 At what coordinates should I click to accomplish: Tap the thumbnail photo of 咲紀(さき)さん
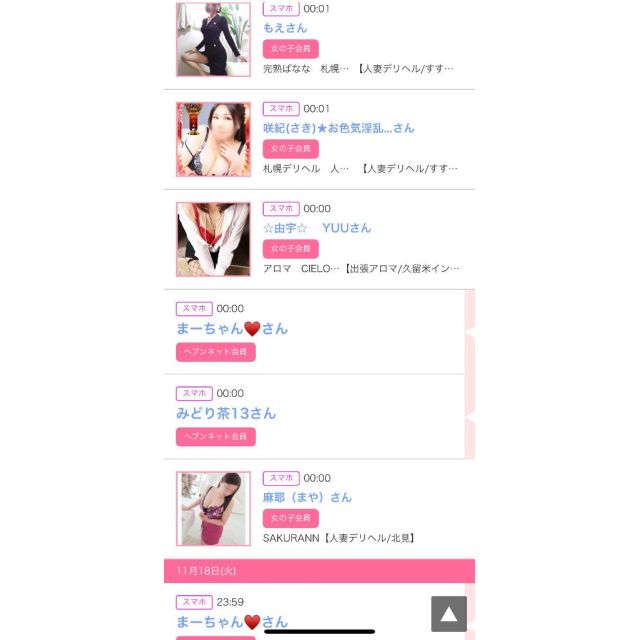pyautogui.click(x=213, y=139)
